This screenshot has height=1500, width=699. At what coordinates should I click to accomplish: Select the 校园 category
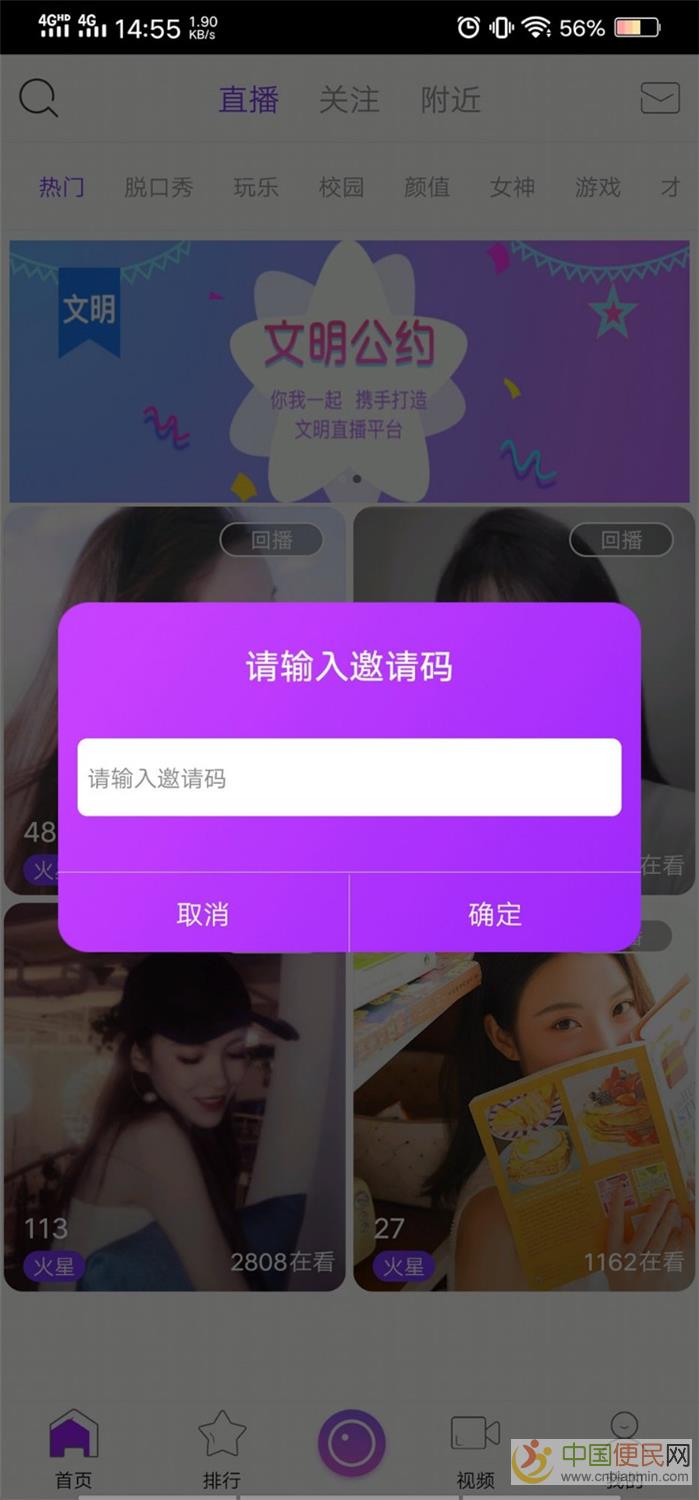(x=341, y=187)
